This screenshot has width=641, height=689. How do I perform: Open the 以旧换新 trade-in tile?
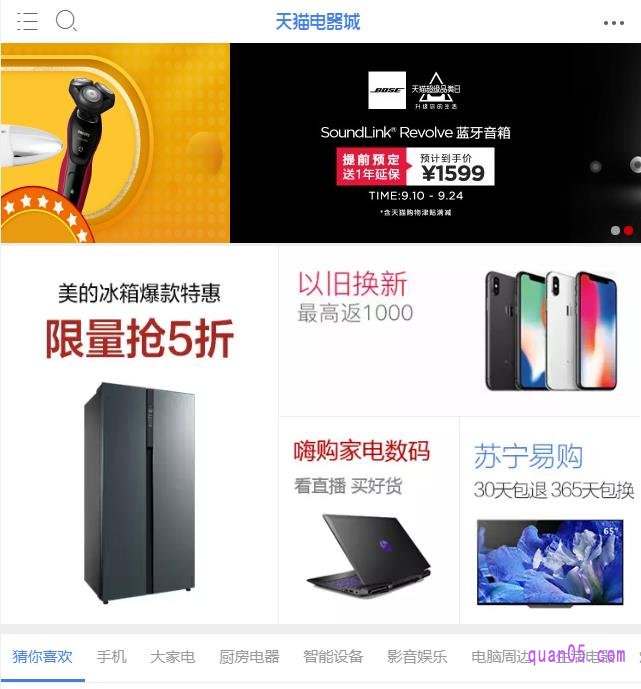[x=459, y=330]
